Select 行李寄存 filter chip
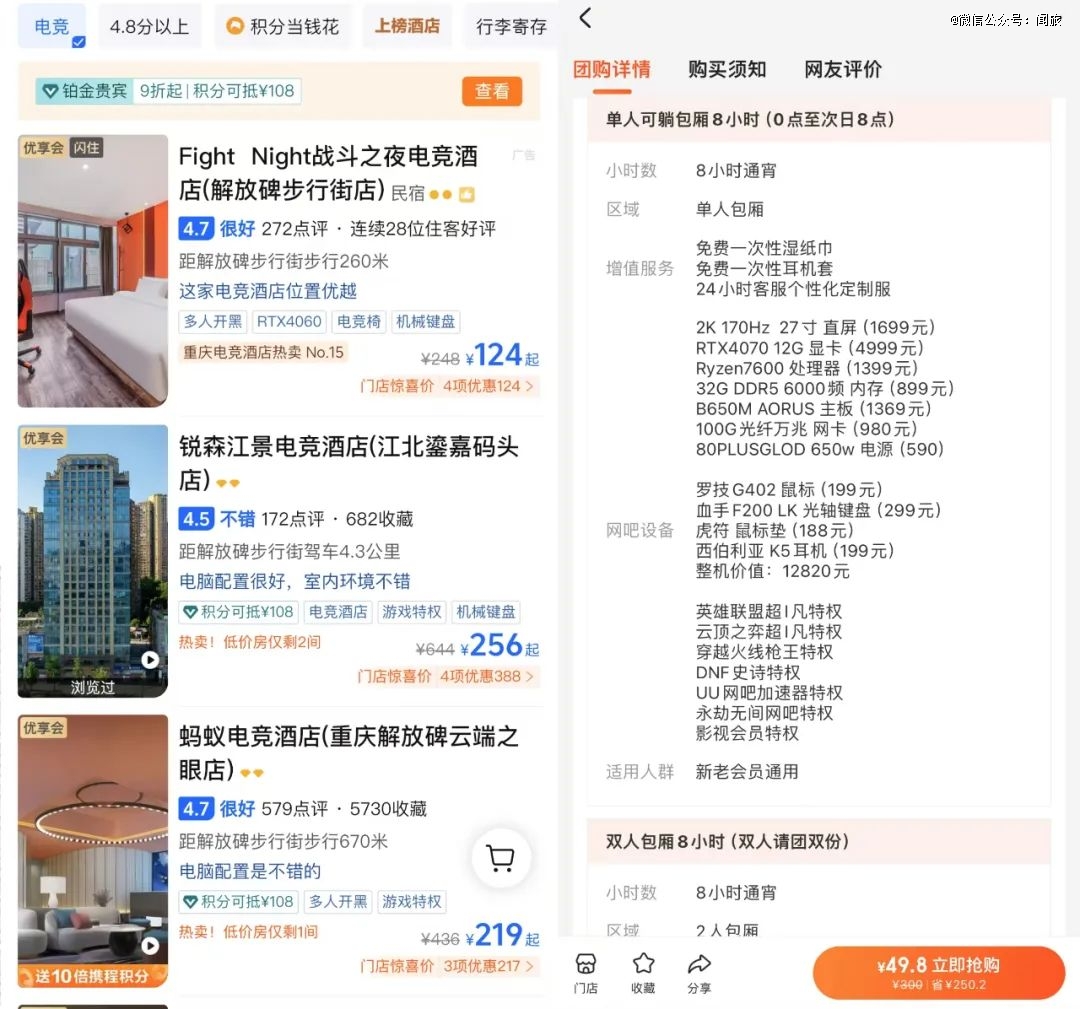This screenshot has height=1009, width=1080. coord(511,27)
